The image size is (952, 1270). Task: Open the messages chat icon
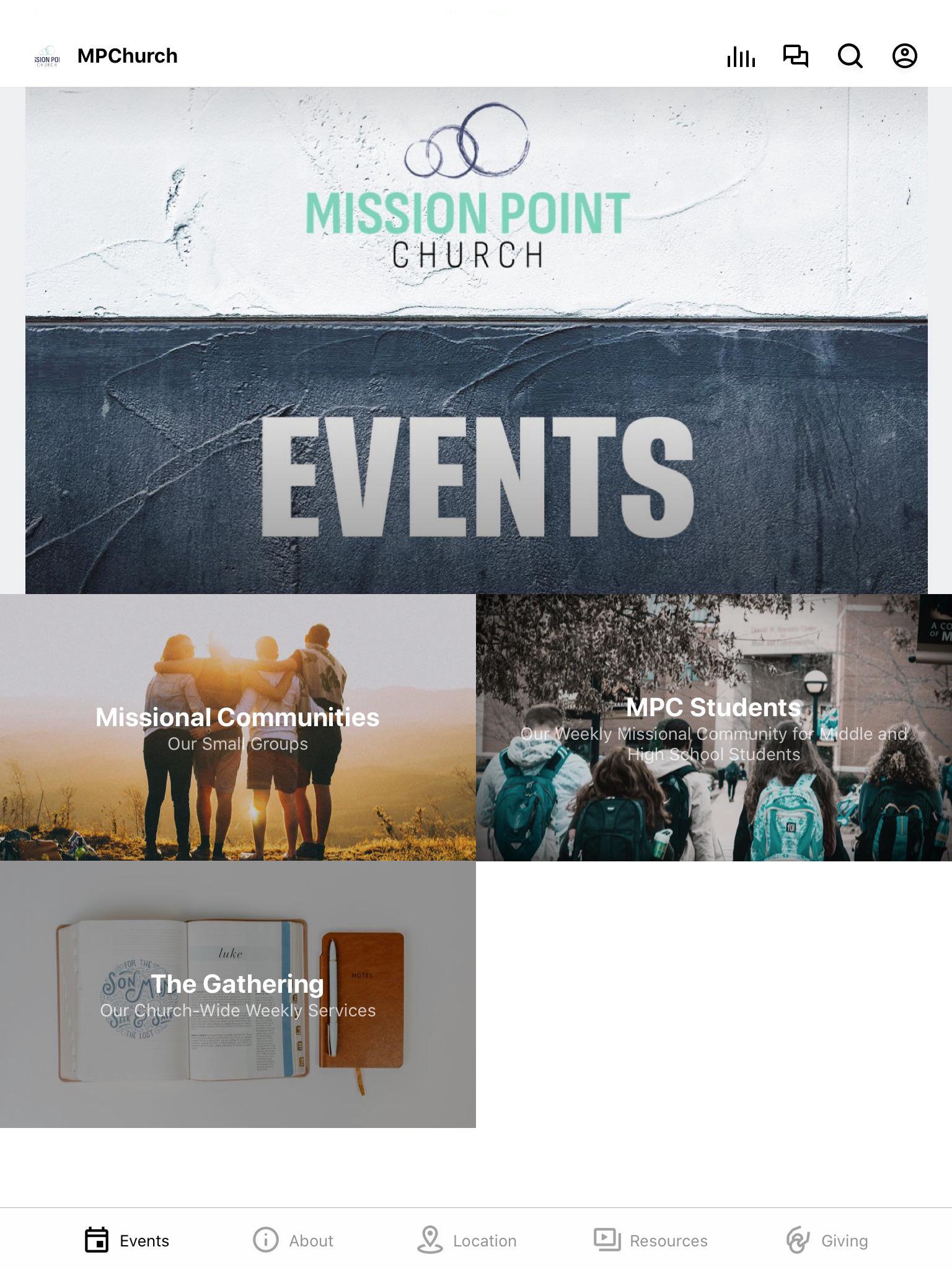(795, 56)
